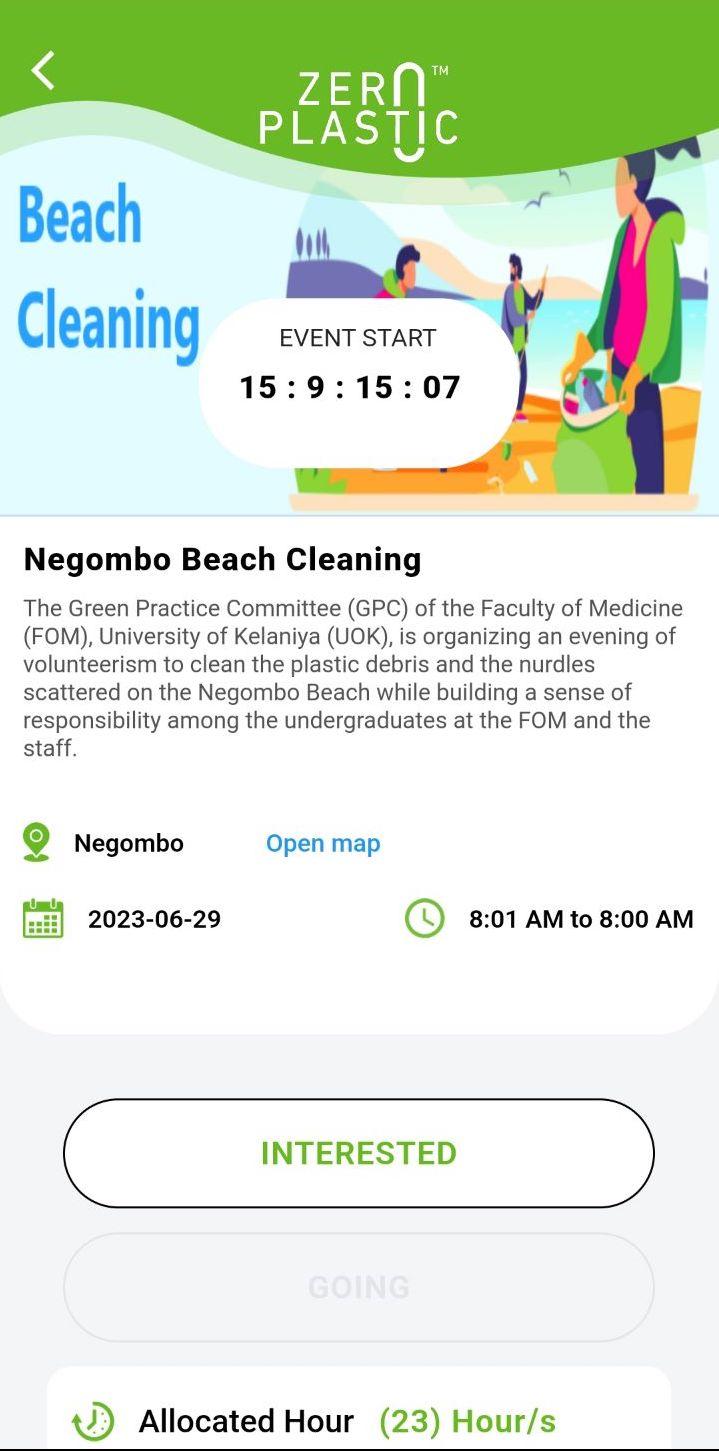The height and width of the screenshot is (1451, 719).
Task: Mark yourself as Interested in the event
Action: tap(359, 1153)
